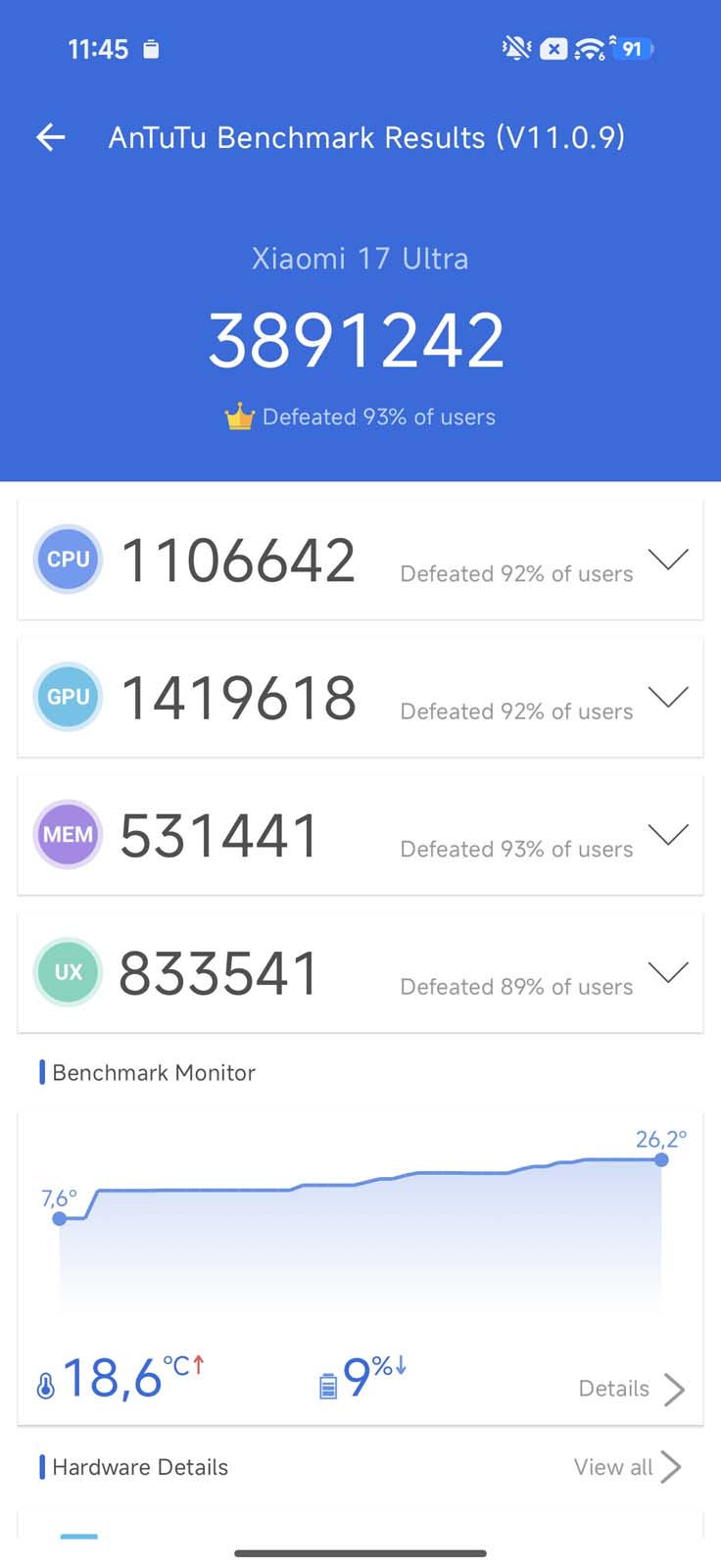
Task: Click the UX score icon
Action: 67,972
